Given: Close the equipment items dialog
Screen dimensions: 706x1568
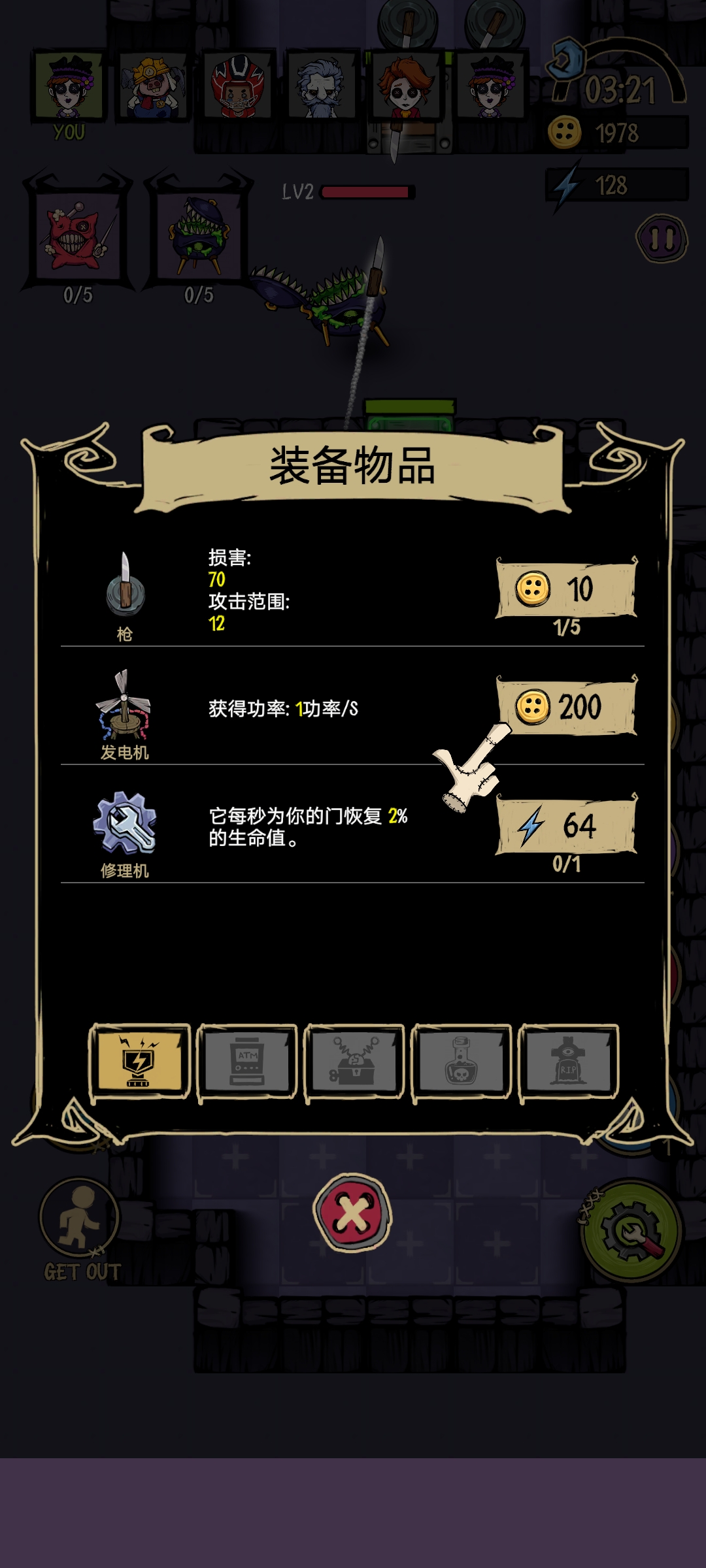Looking at the screenshot, I should 352,1213.
